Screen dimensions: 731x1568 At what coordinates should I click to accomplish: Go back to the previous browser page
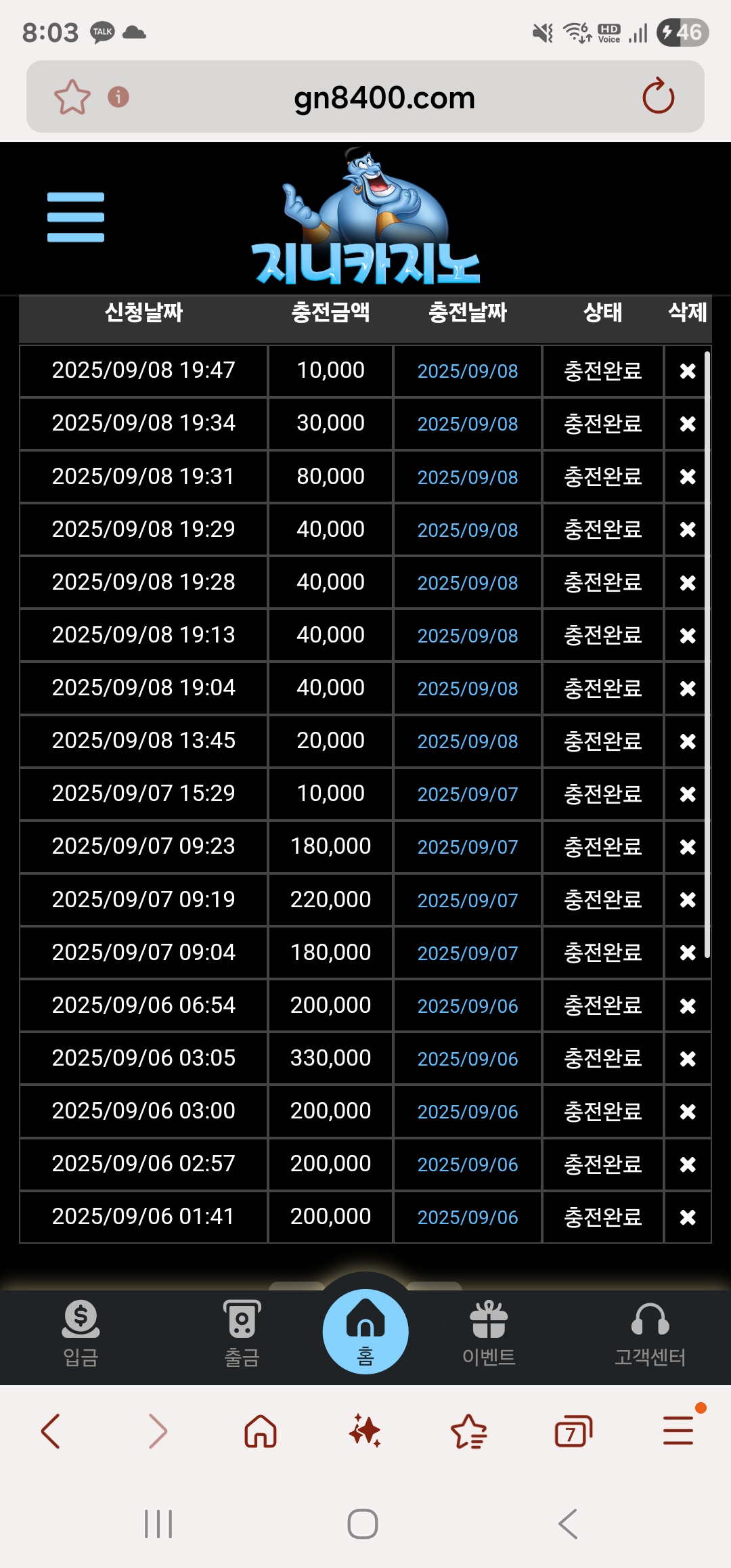(x=51, y=1431)
